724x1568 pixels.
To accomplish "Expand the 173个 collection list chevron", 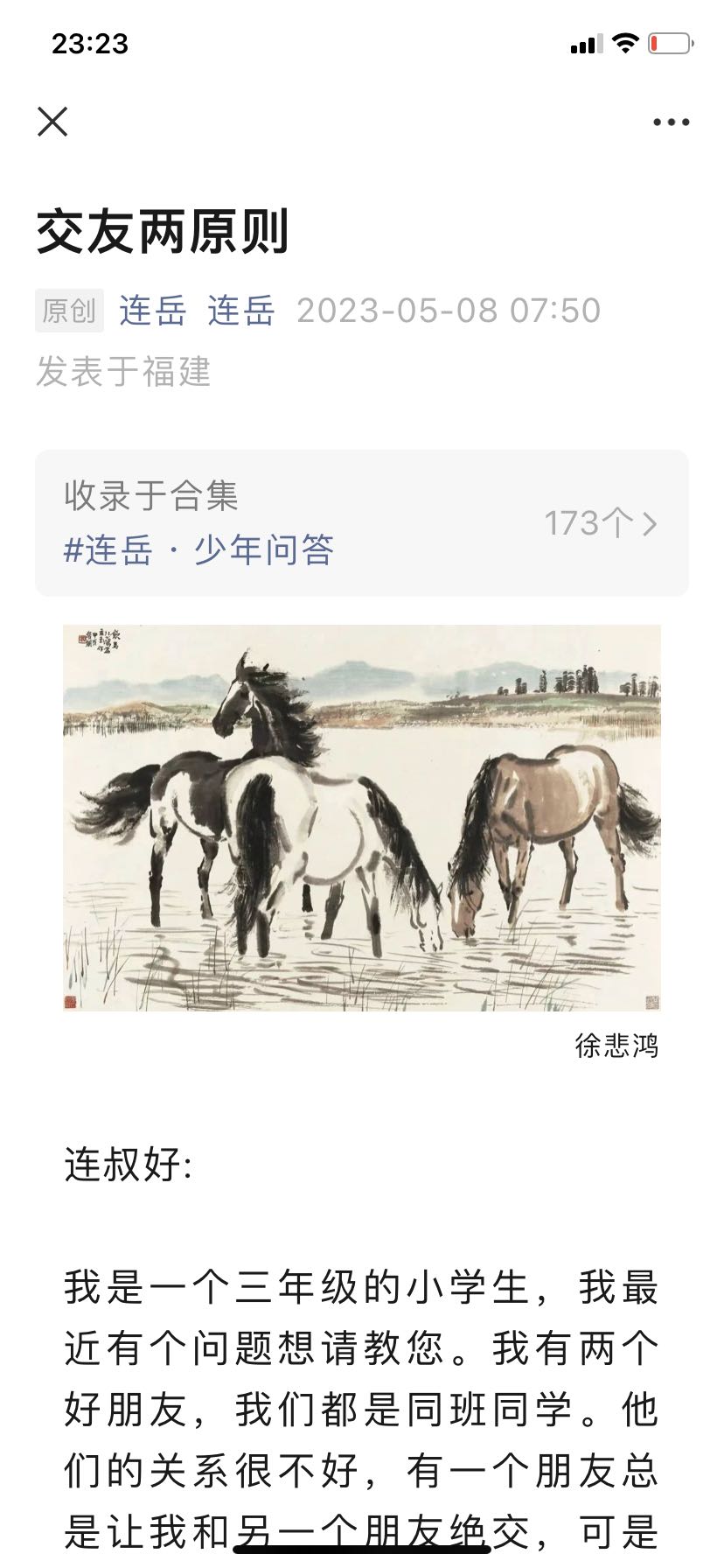I will click(x=651, y=522).
